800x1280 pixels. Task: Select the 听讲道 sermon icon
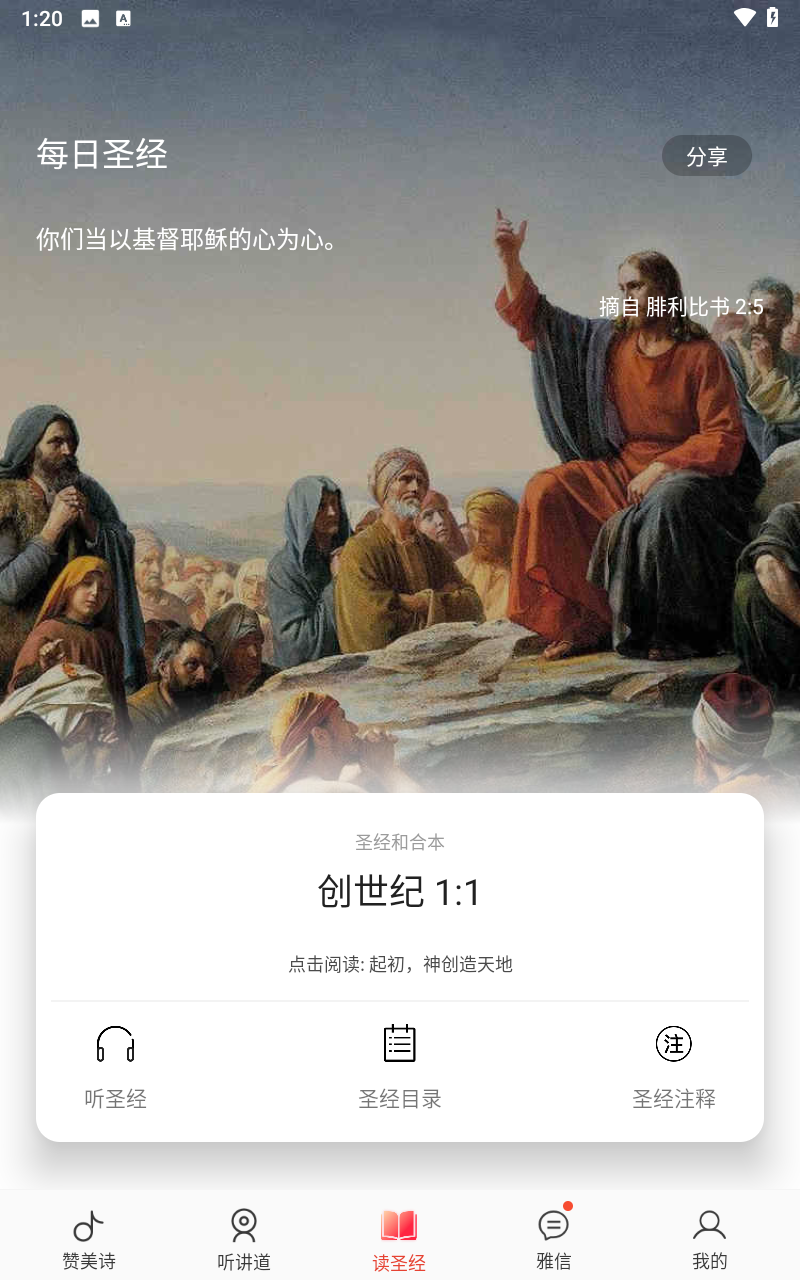pos(243,1222)
